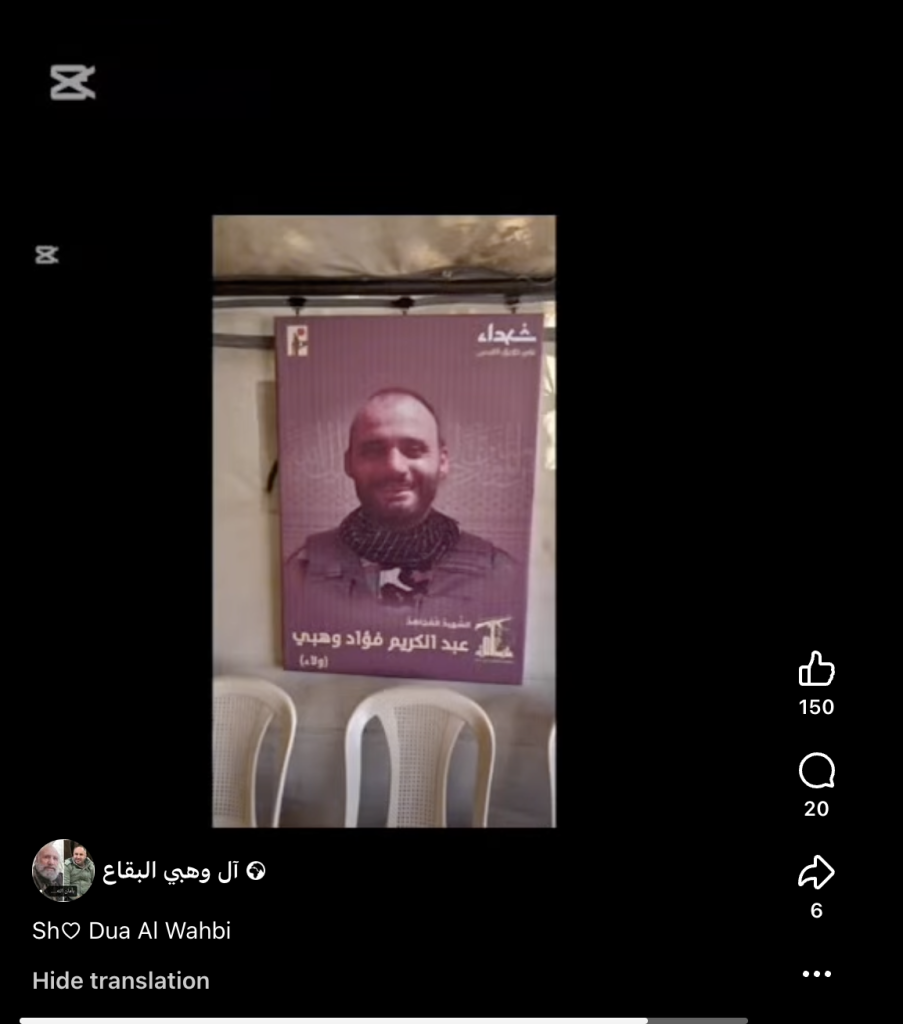
Task: Open the comments on this reel
Action: click(816, 772)
